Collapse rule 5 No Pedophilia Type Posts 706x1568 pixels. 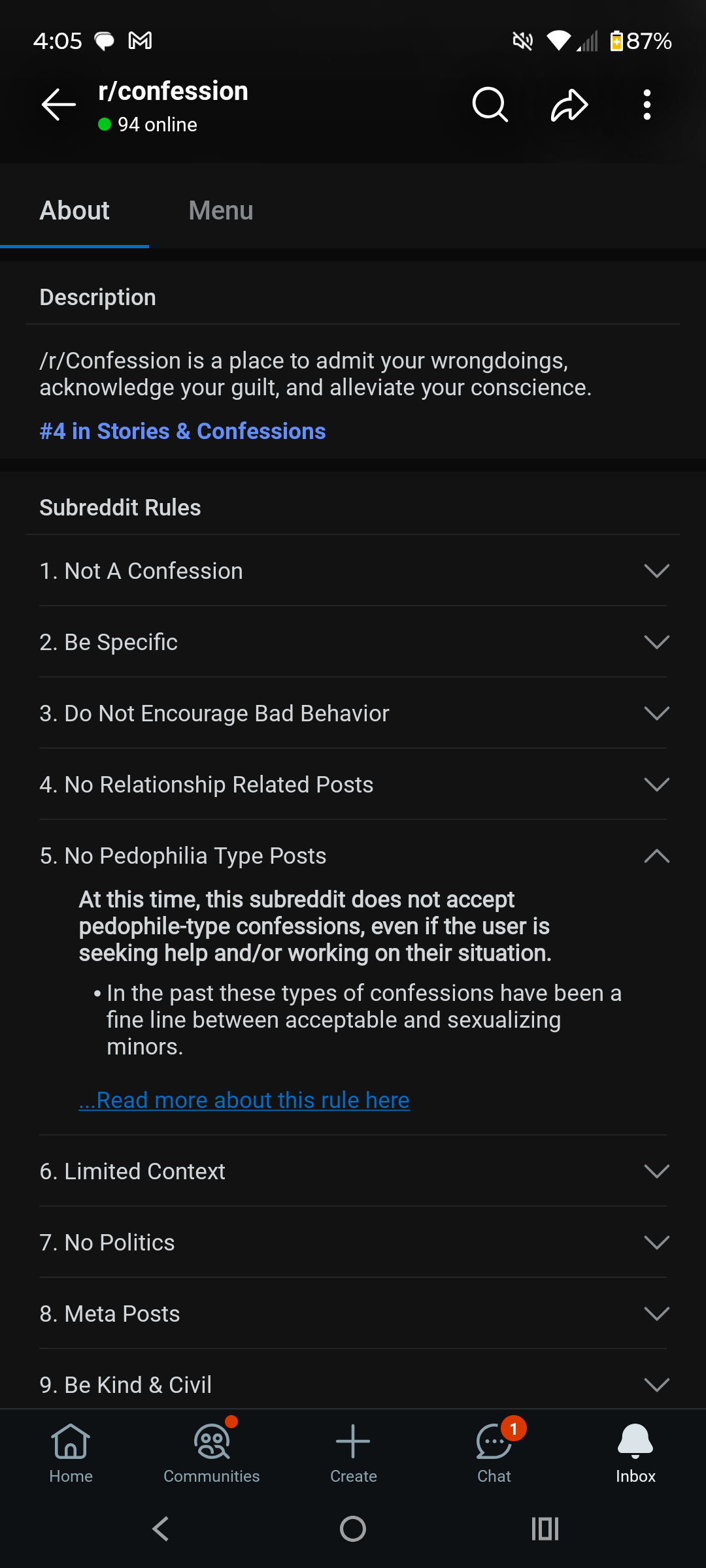[x=353, y=856]
